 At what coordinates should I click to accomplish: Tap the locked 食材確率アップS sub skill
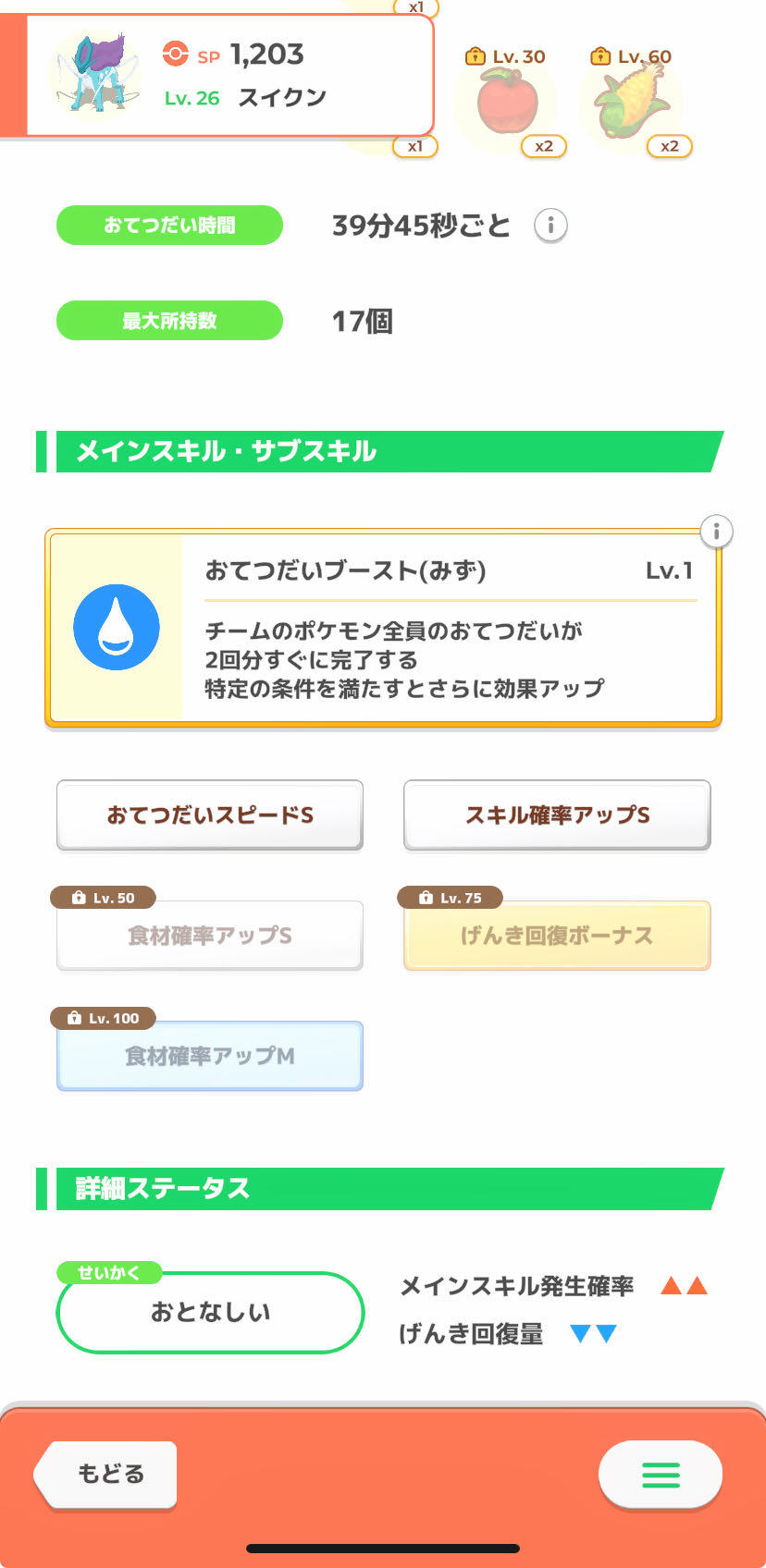[x=210, y=935]
